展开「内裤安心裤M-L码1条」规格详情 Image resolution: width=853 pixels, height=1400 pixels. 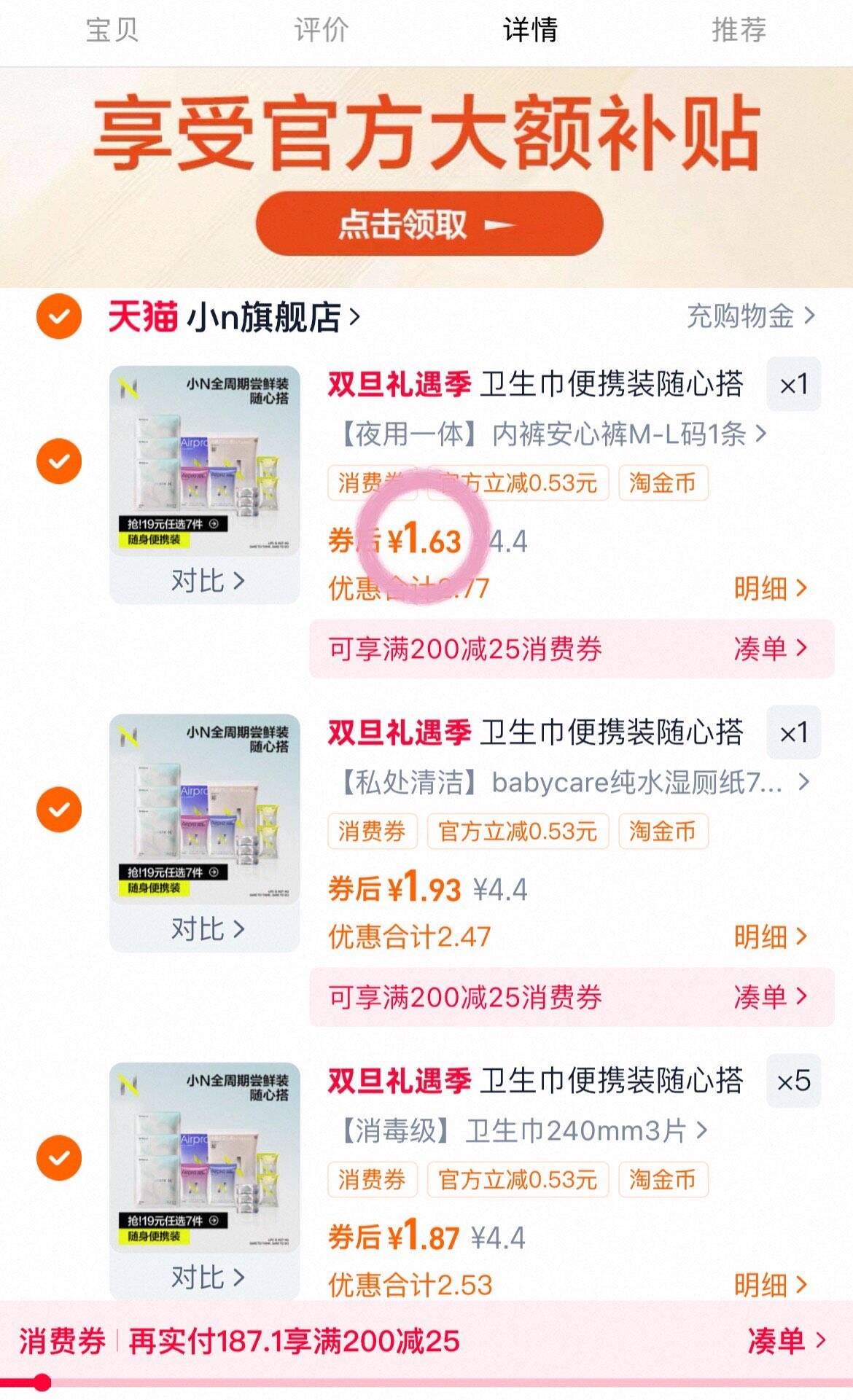547,433
